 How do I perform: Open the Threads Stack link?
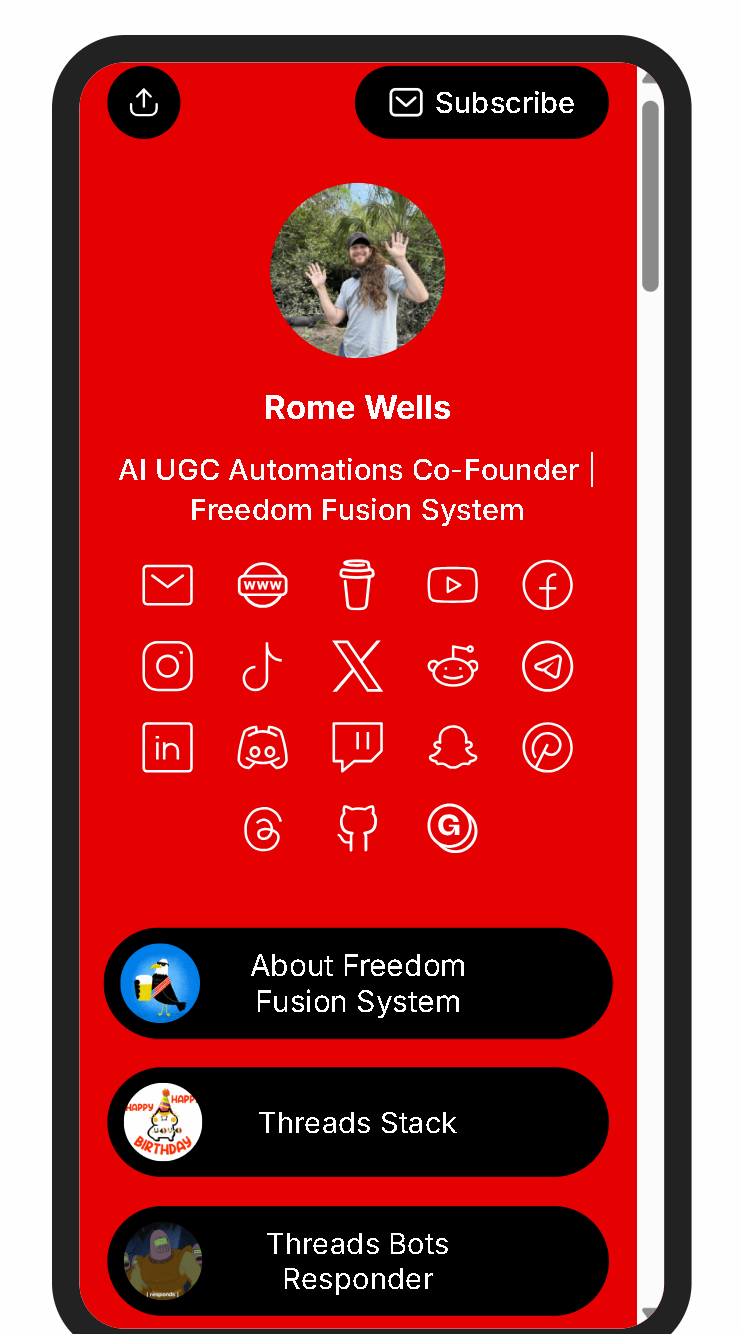pos(358,1122)
